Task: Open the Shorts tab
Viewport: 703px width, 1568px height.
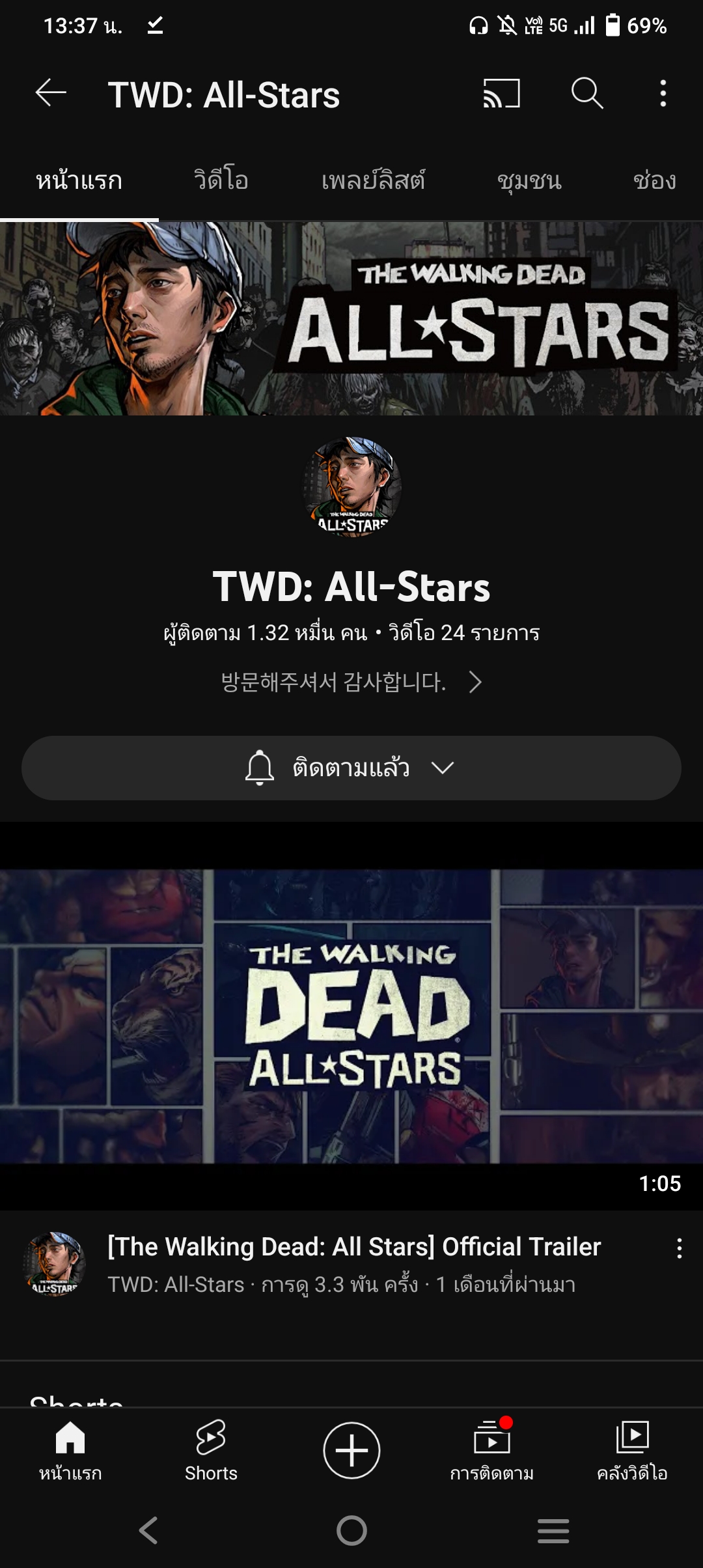Action: coord(211,1449)
